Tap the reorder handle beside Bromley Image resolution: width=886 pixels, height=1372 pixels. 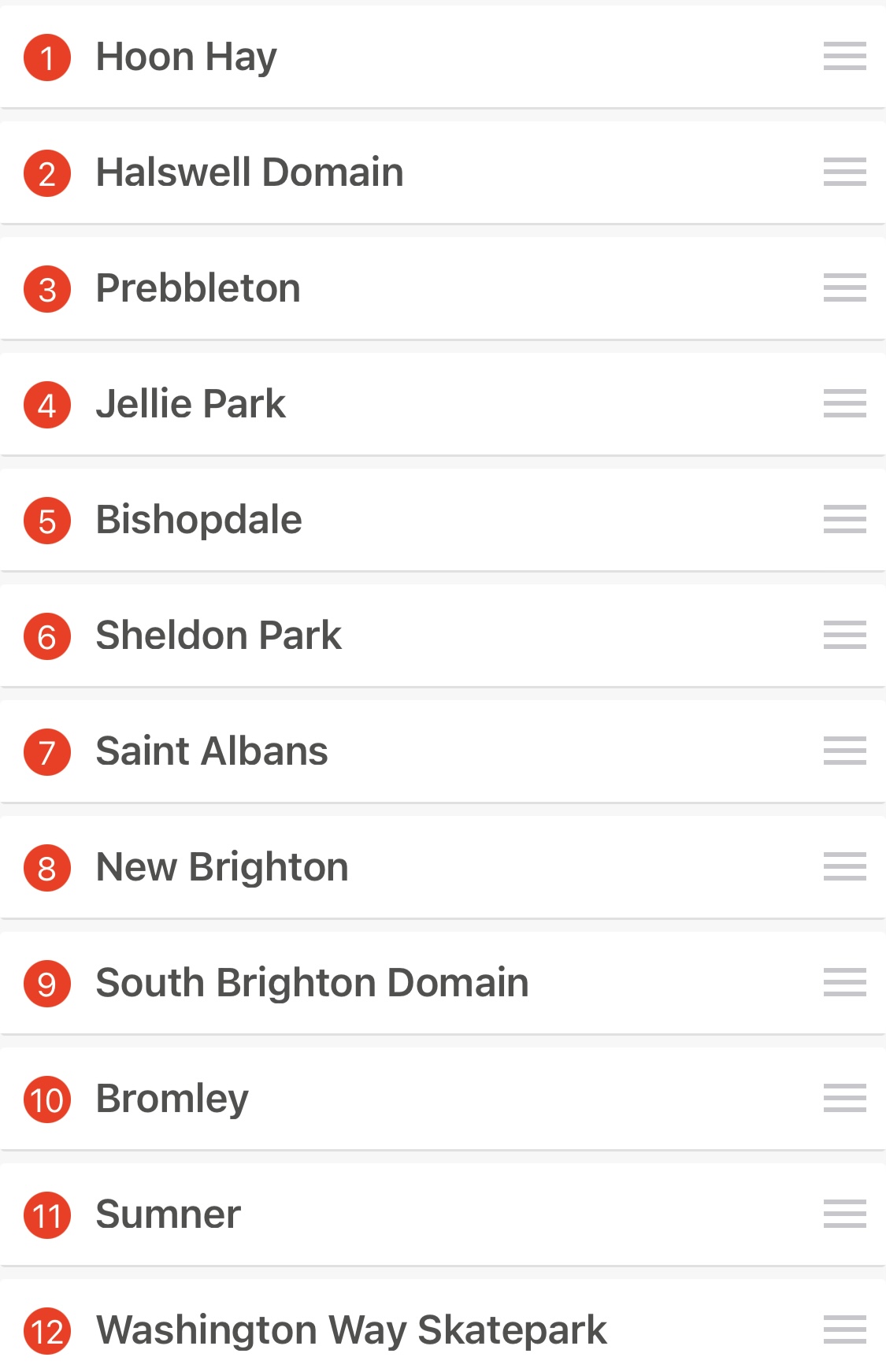pos(844,1099)
